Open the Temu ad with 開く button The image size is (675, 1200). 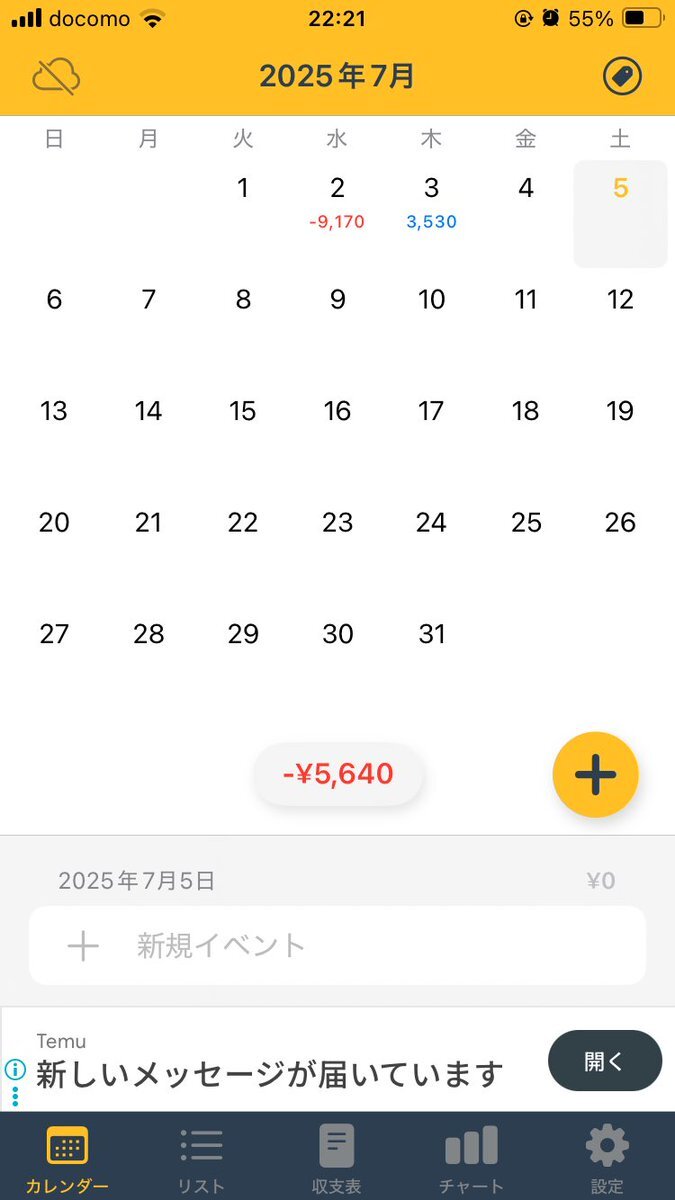coord(605,1061)
